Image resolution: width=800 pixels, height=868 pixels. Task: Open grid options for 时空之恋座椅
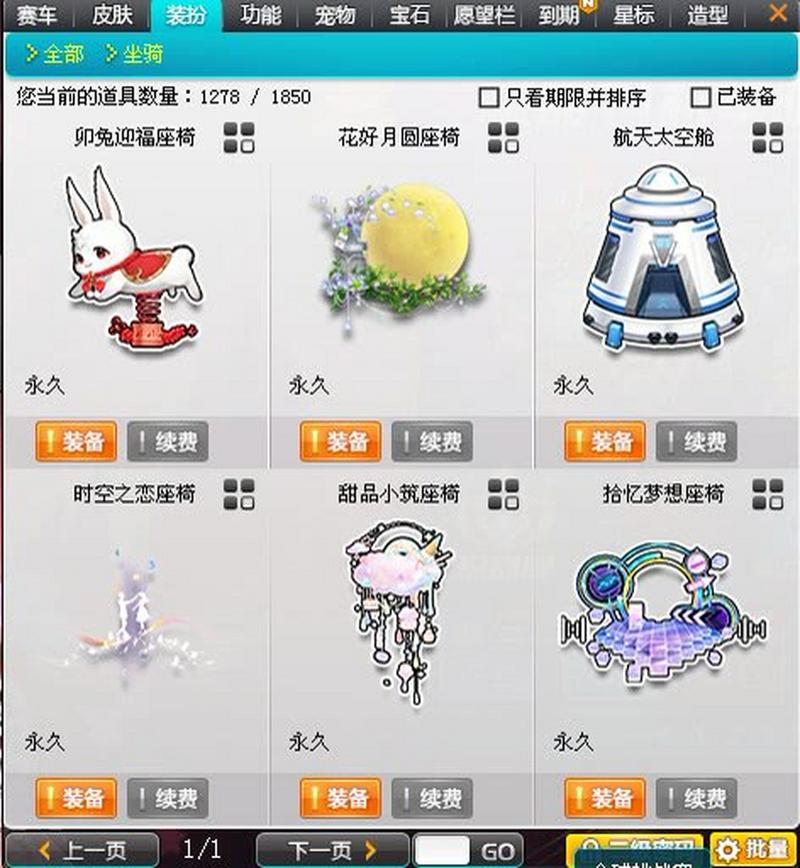click(239, 494)
